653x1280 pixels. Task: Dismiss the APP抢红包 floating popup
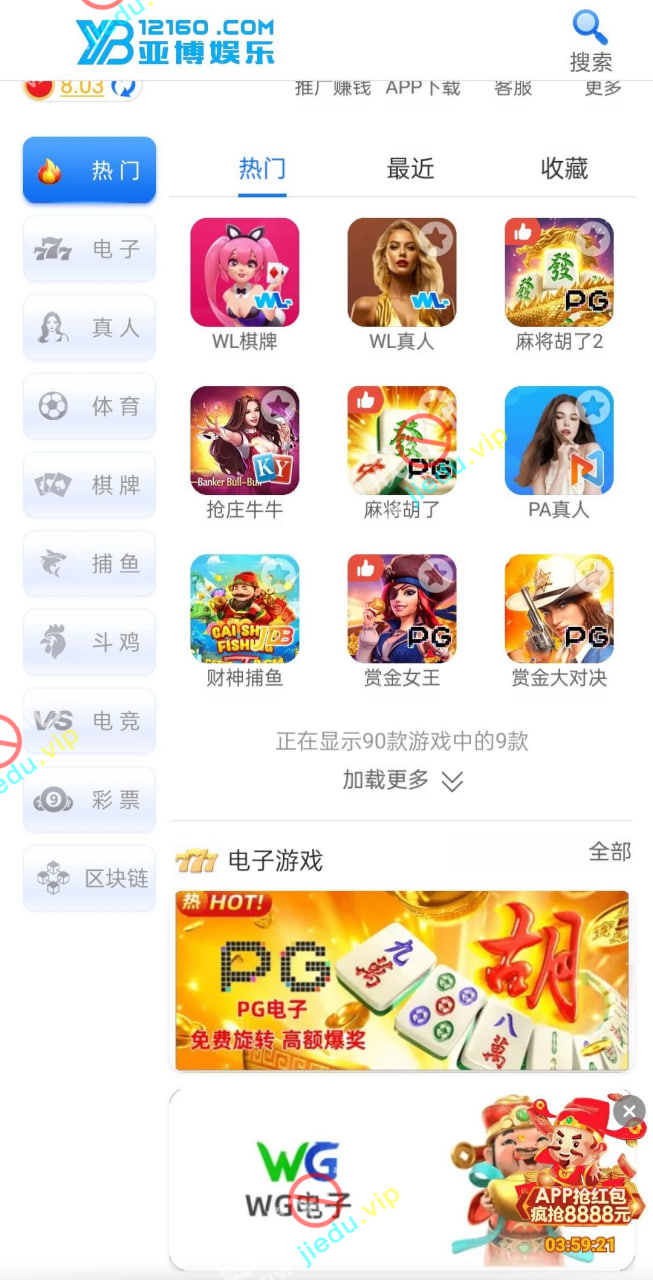coord(629,1111)
